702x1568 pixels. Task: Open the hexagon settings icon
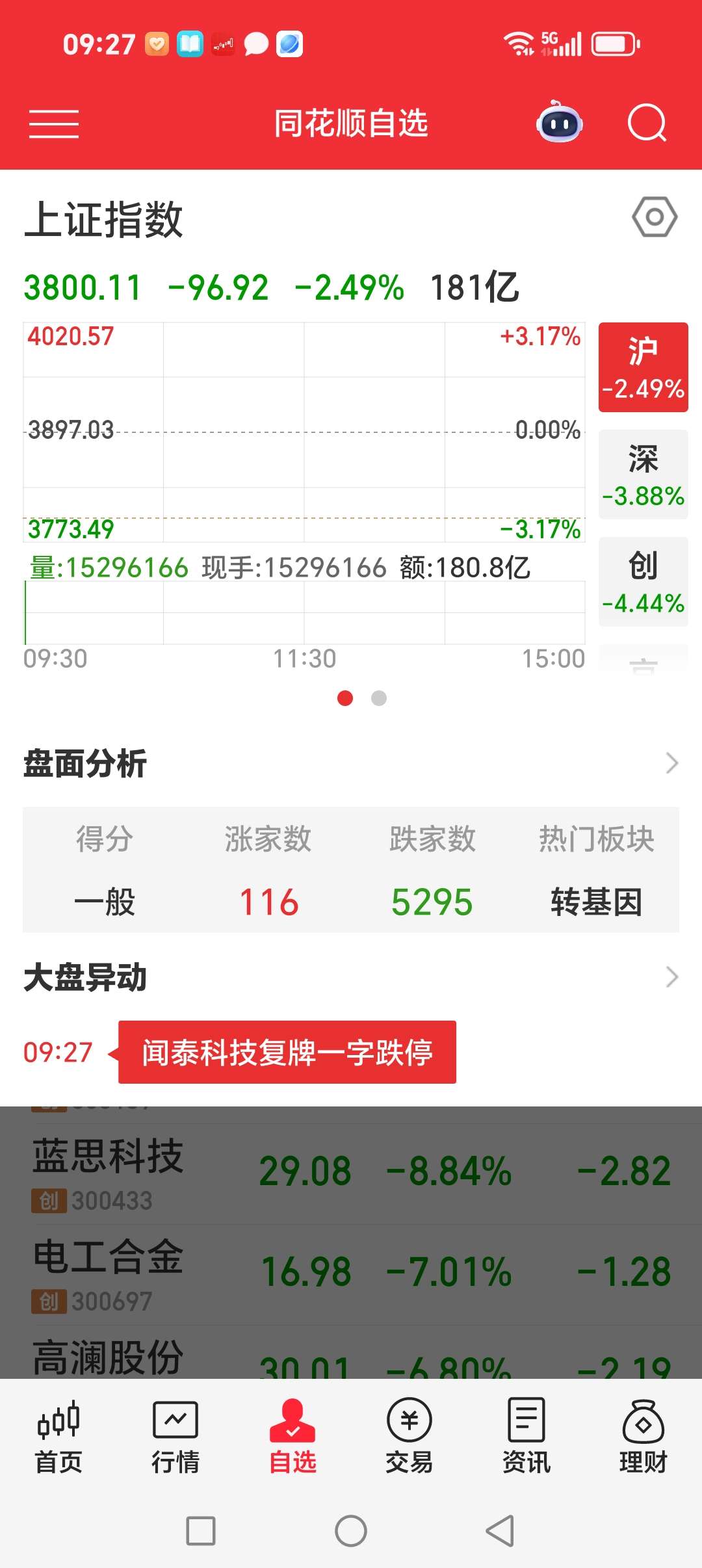tap(655, 217)
